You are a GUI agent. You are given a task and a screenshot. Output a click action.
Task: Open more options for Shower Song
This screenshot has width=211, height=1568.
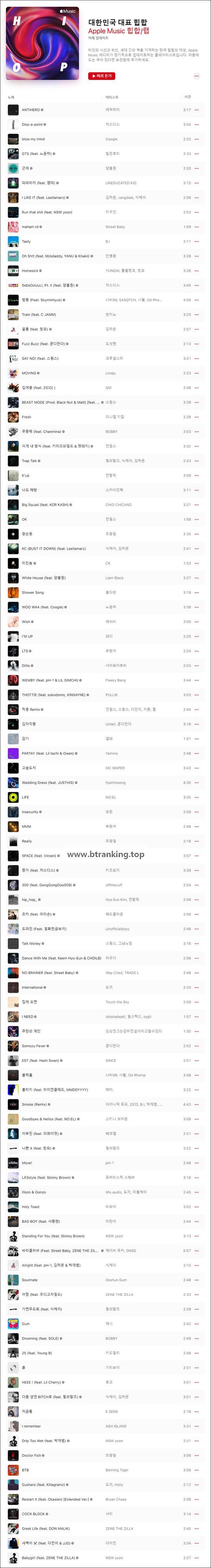(x=197, y=592)
